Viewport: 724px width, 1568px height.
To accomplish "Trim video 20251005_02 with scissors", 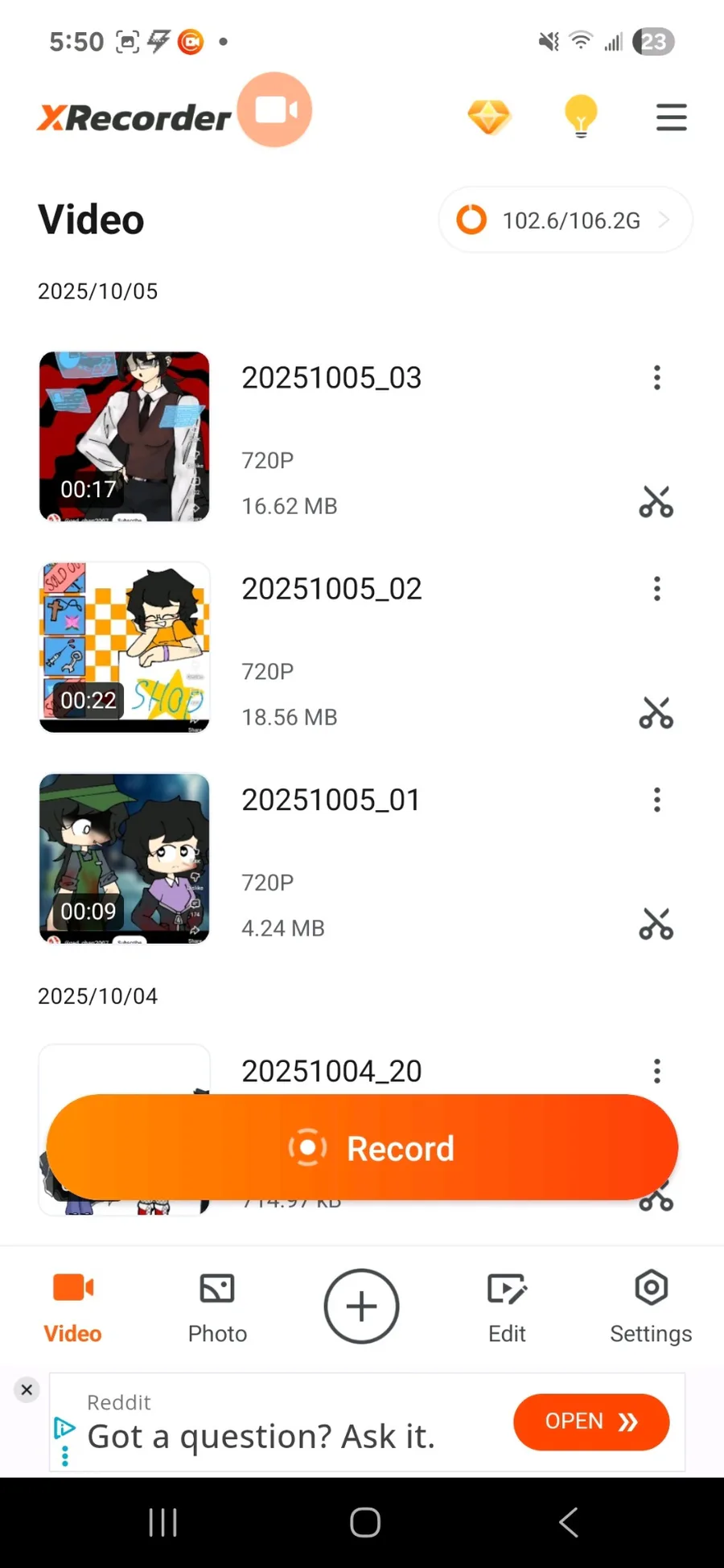I will point(656,713).
